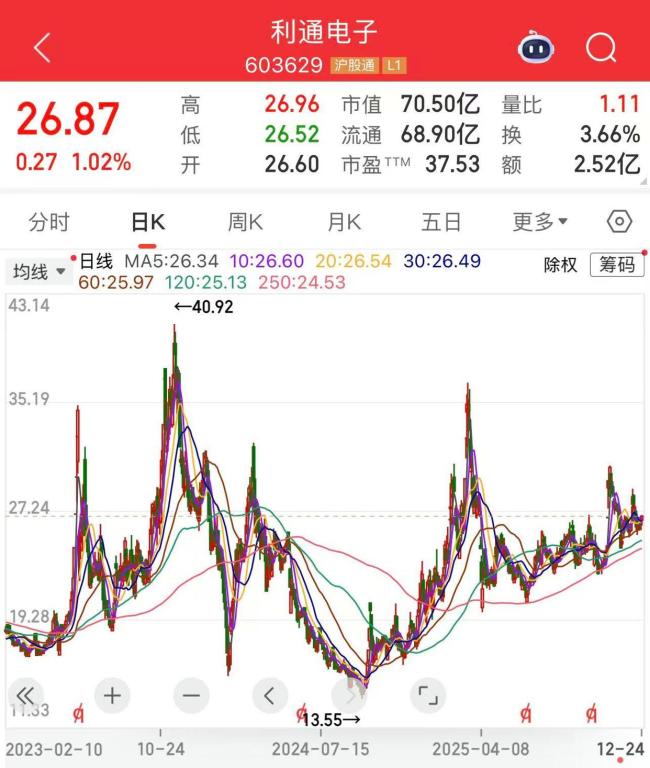This screenshot has height=768, width=650.
Task: Open stock search
Action: point(602,46)
